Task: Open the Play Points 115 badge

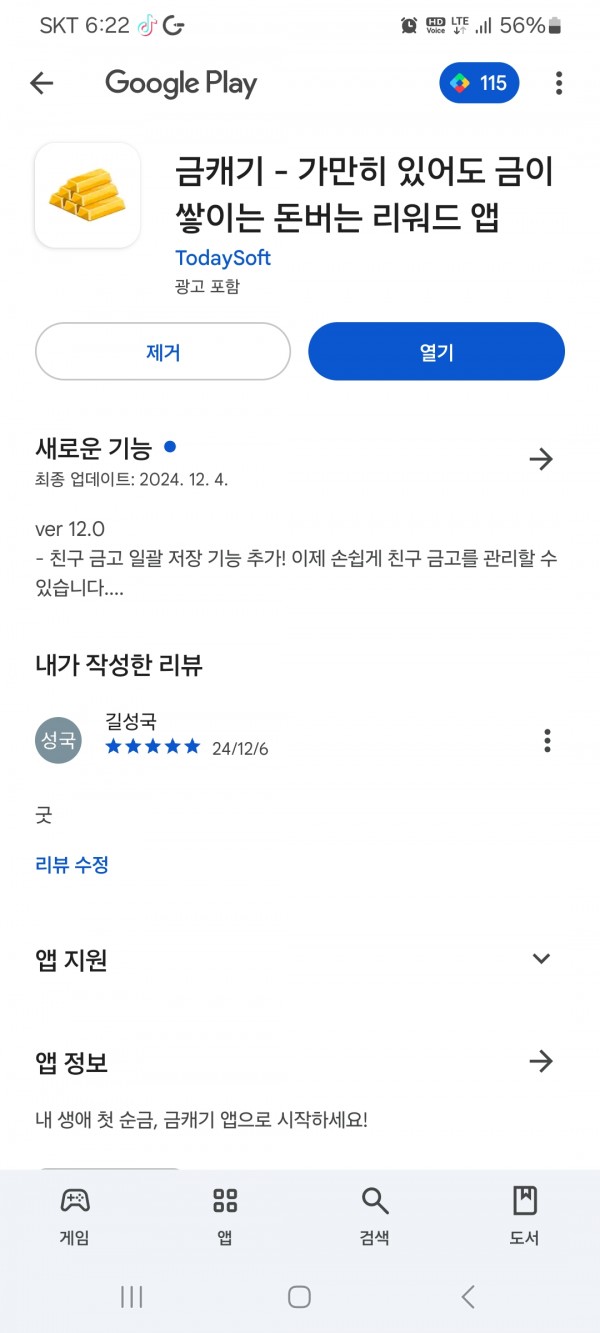Action: click(x=479, y=83)
